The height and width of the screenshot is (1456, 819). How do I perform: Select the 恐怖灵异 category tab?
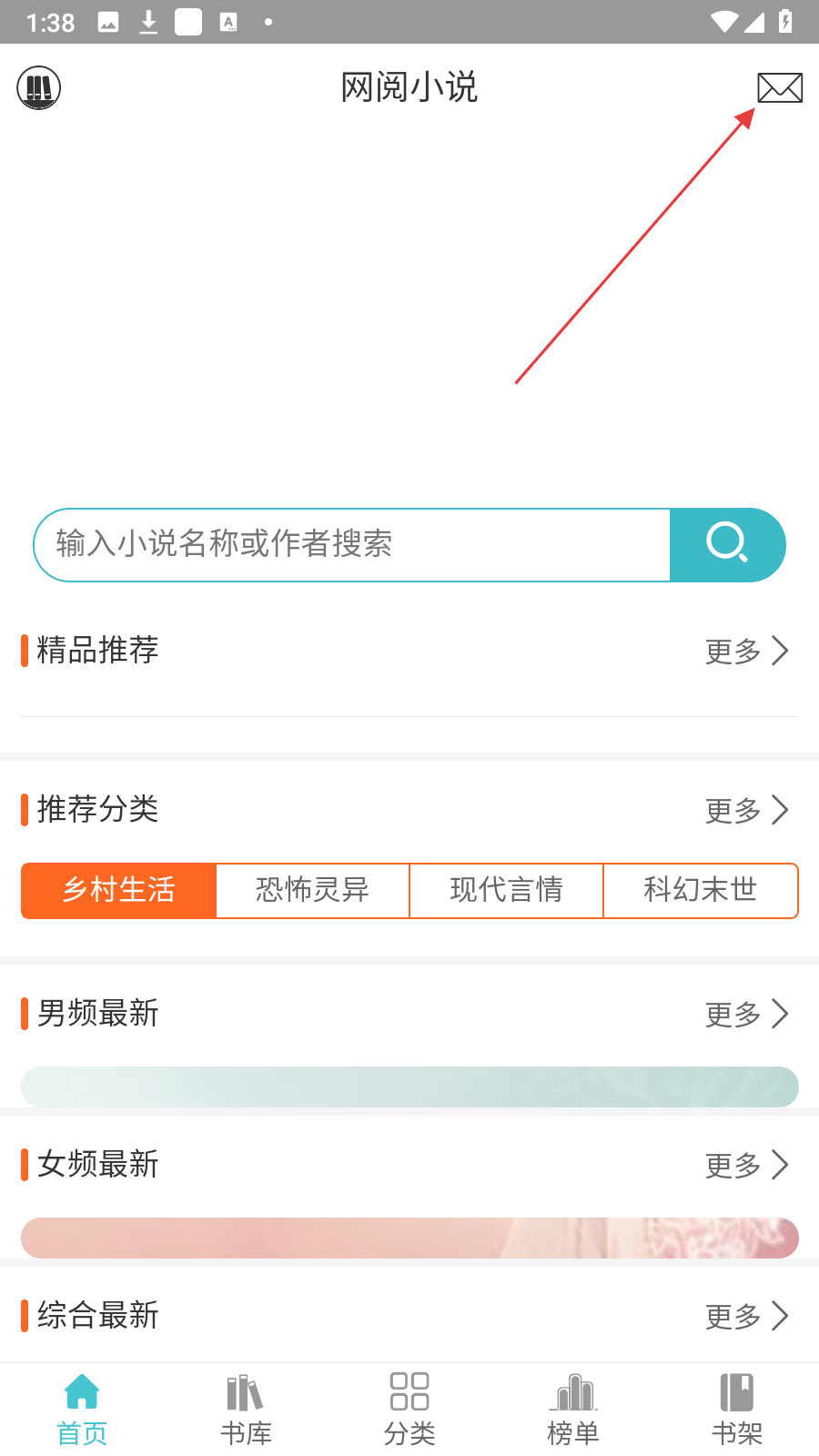(x=312, y=890)
